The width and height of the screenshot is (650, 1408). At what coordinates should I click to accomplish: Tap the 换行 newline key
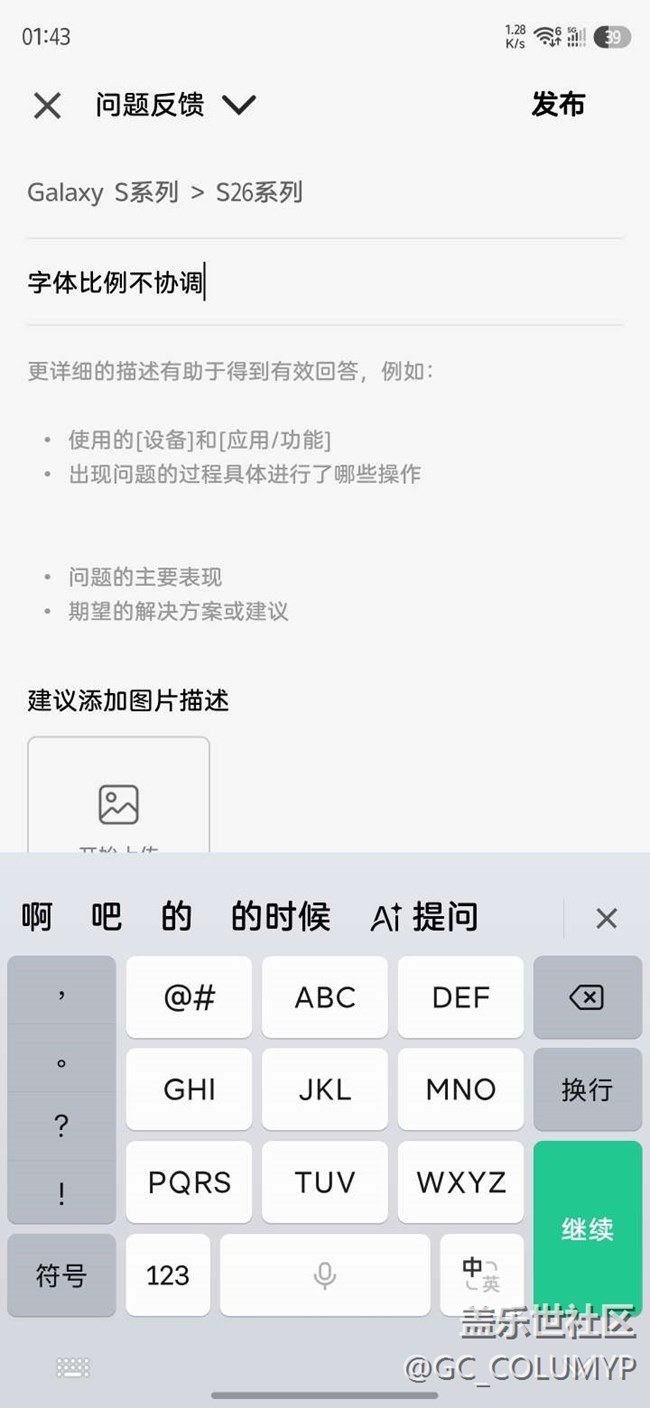click(x=586, y=1089)
